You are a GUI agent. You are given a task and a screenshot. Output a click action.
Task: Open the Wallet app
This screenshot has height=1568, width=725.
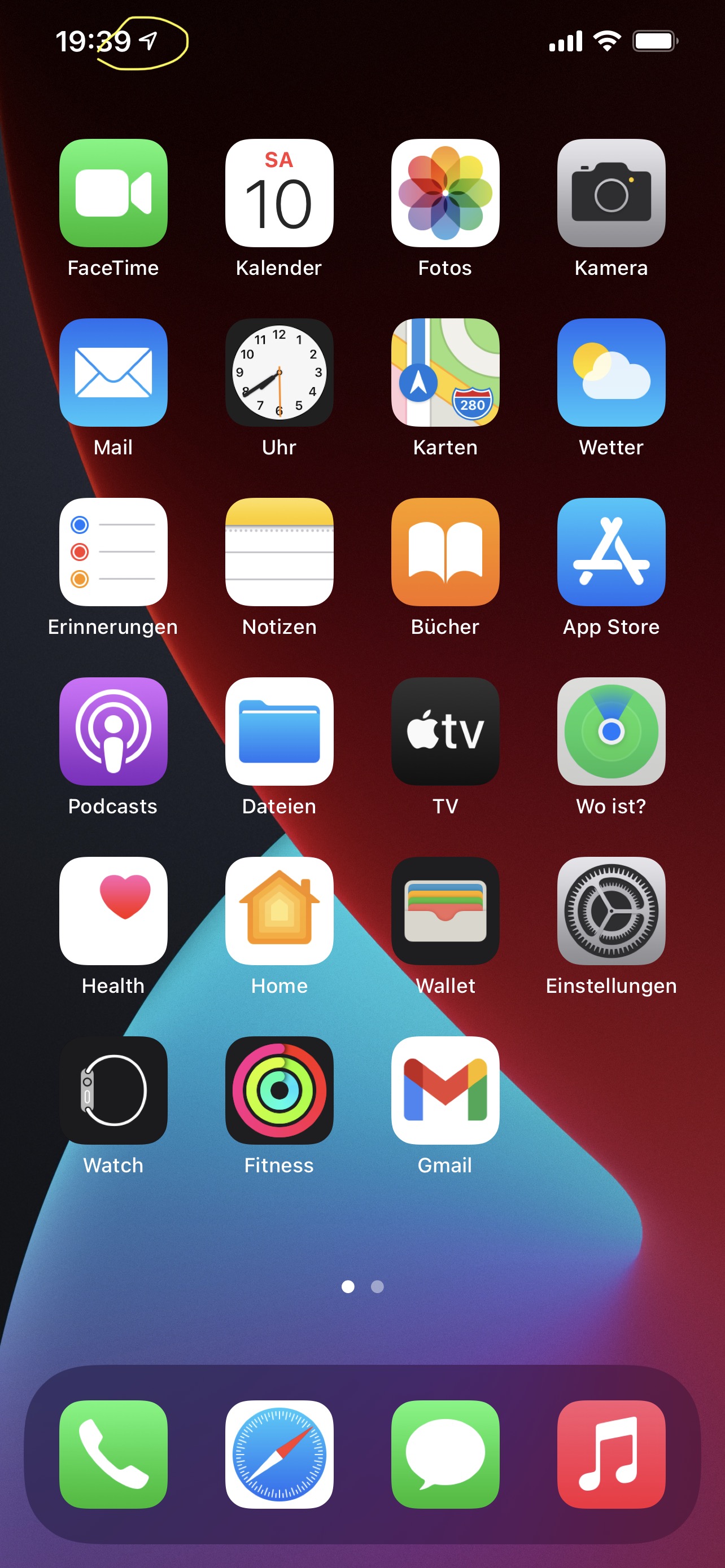tap(445, 911)
